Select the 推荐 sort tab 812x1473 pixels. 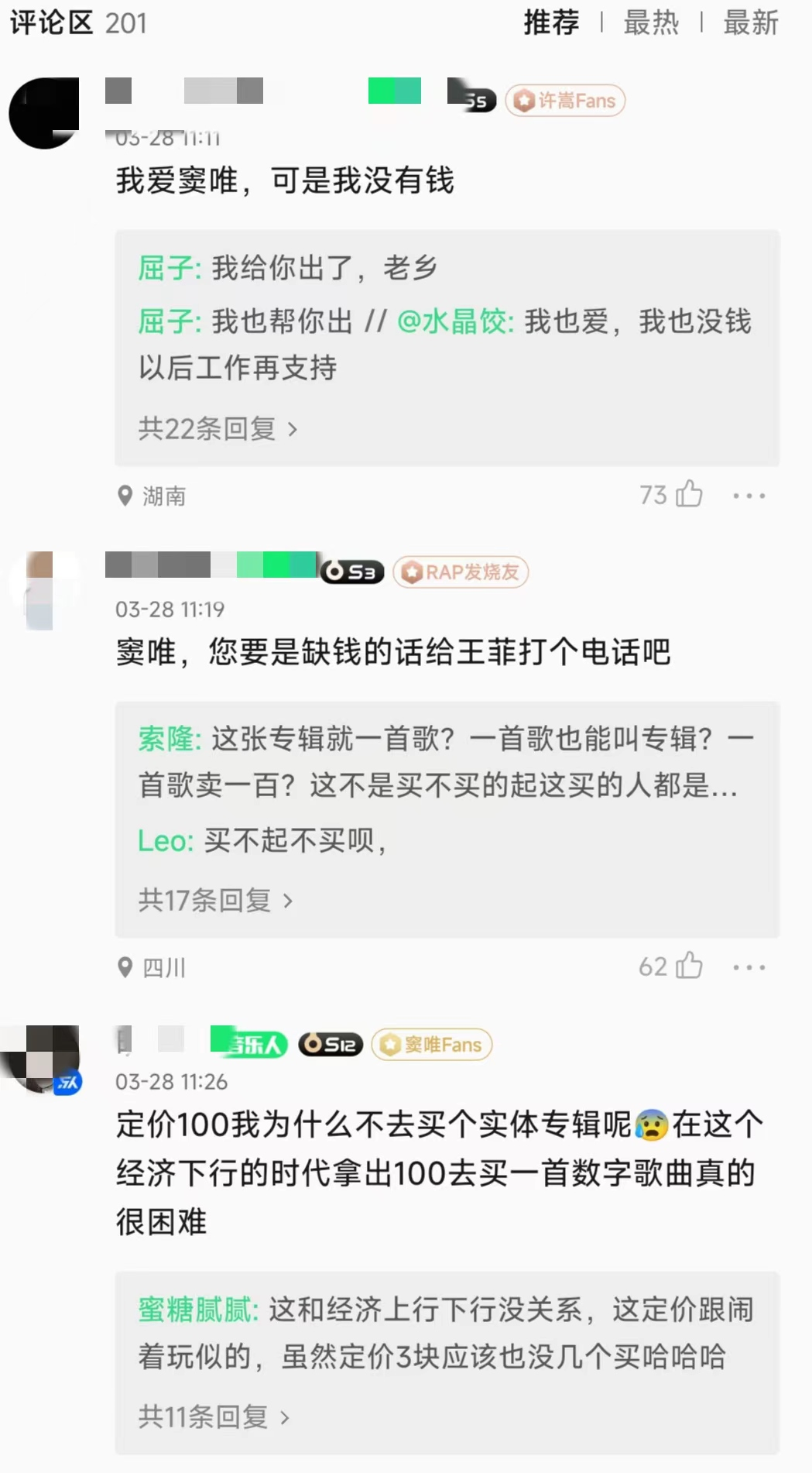click(x=551, y=22)
